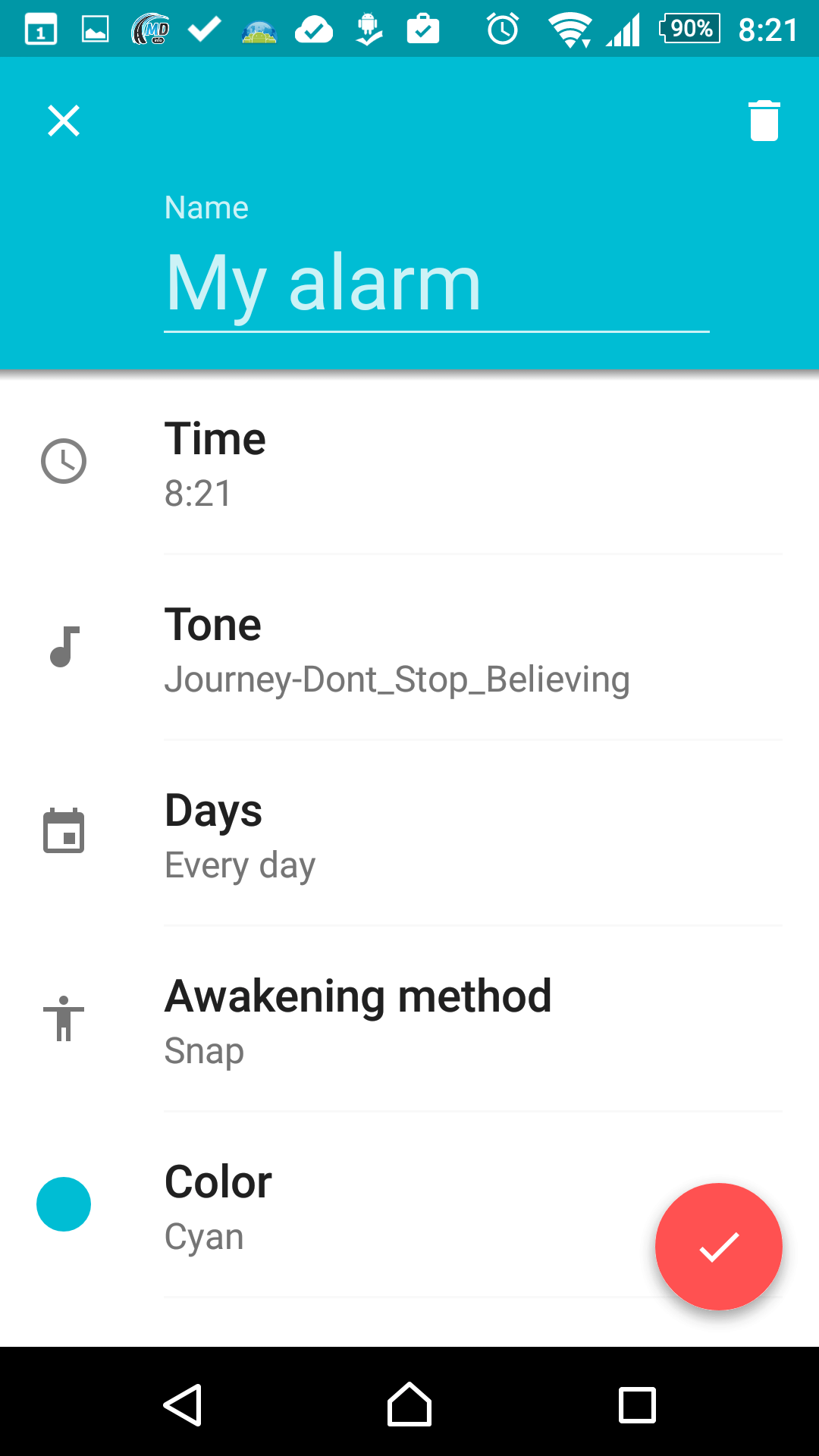The width and height of the screenshot is (819, 1456).
Task: Go back using the navigation bar
Action: pyautogui.click(x=182, y=1404)
